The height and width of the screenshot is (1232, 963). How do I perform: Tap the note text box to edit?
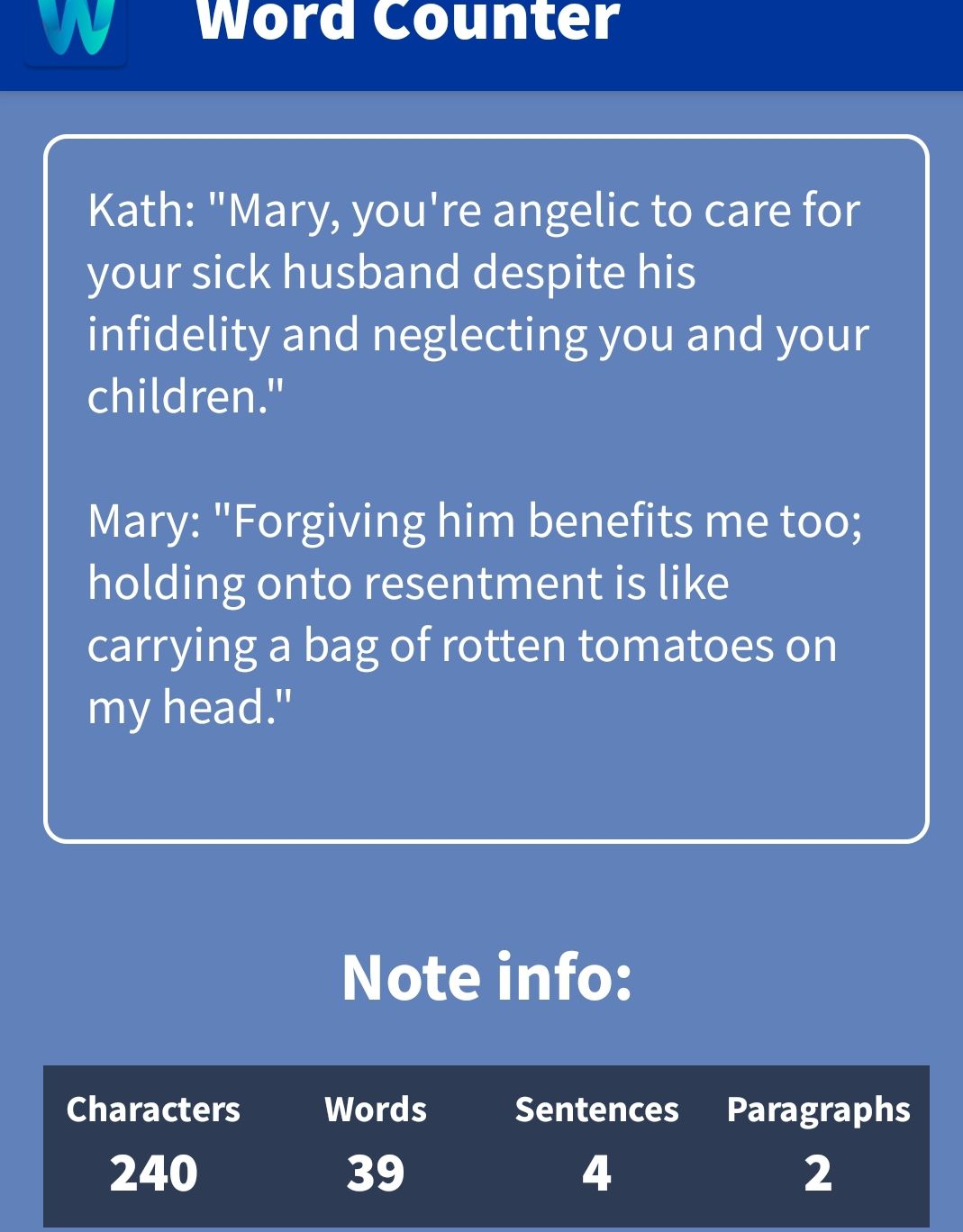(x=486, y=488)
